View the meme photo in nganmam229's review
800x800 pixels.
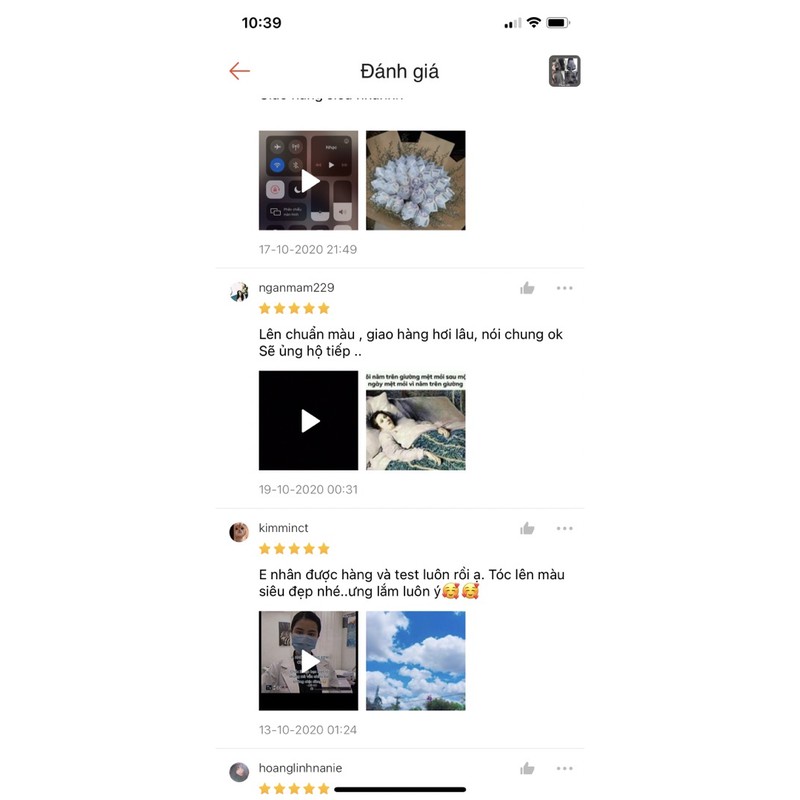point(415,421)
